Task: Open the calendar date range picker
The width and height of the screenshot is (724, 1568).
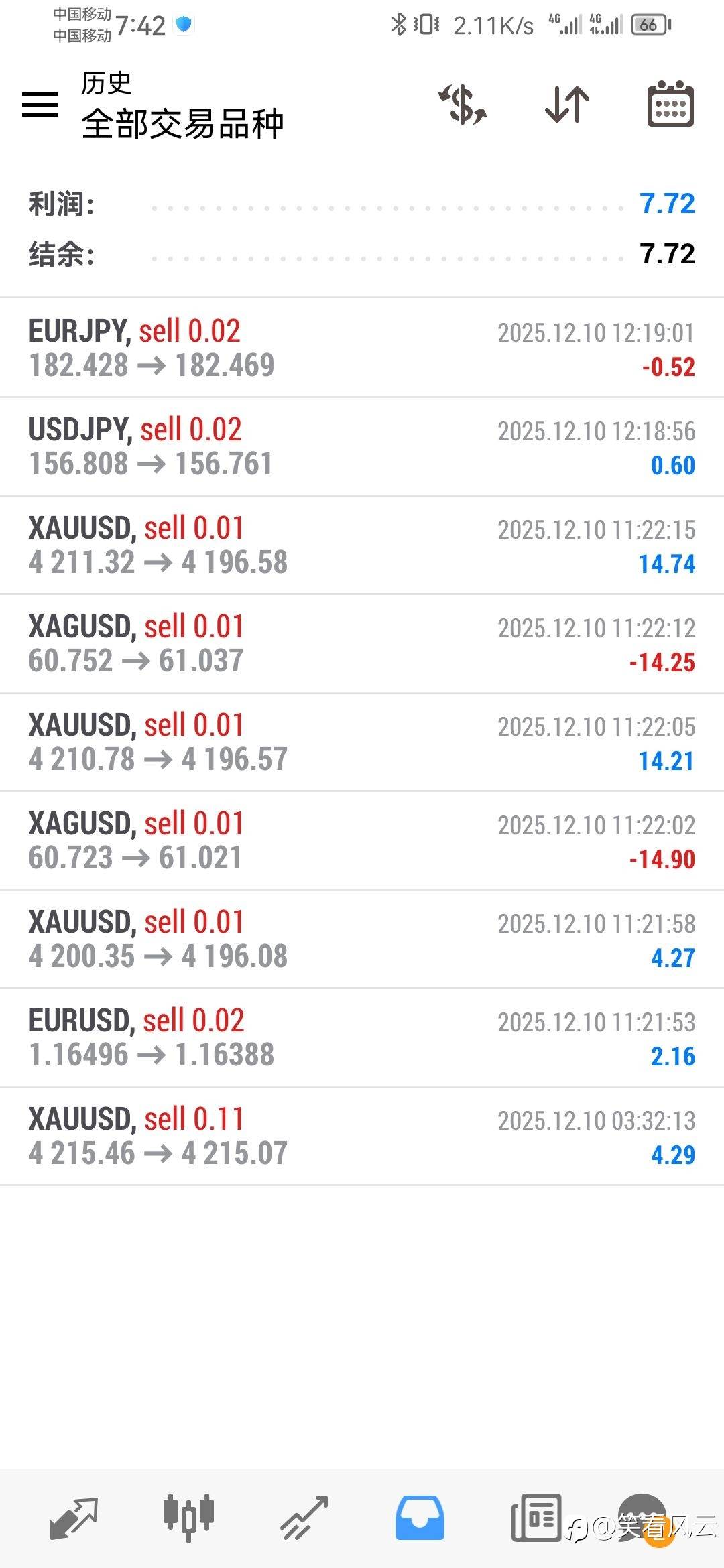Action: pyautogui.click(x=670, y=105)
